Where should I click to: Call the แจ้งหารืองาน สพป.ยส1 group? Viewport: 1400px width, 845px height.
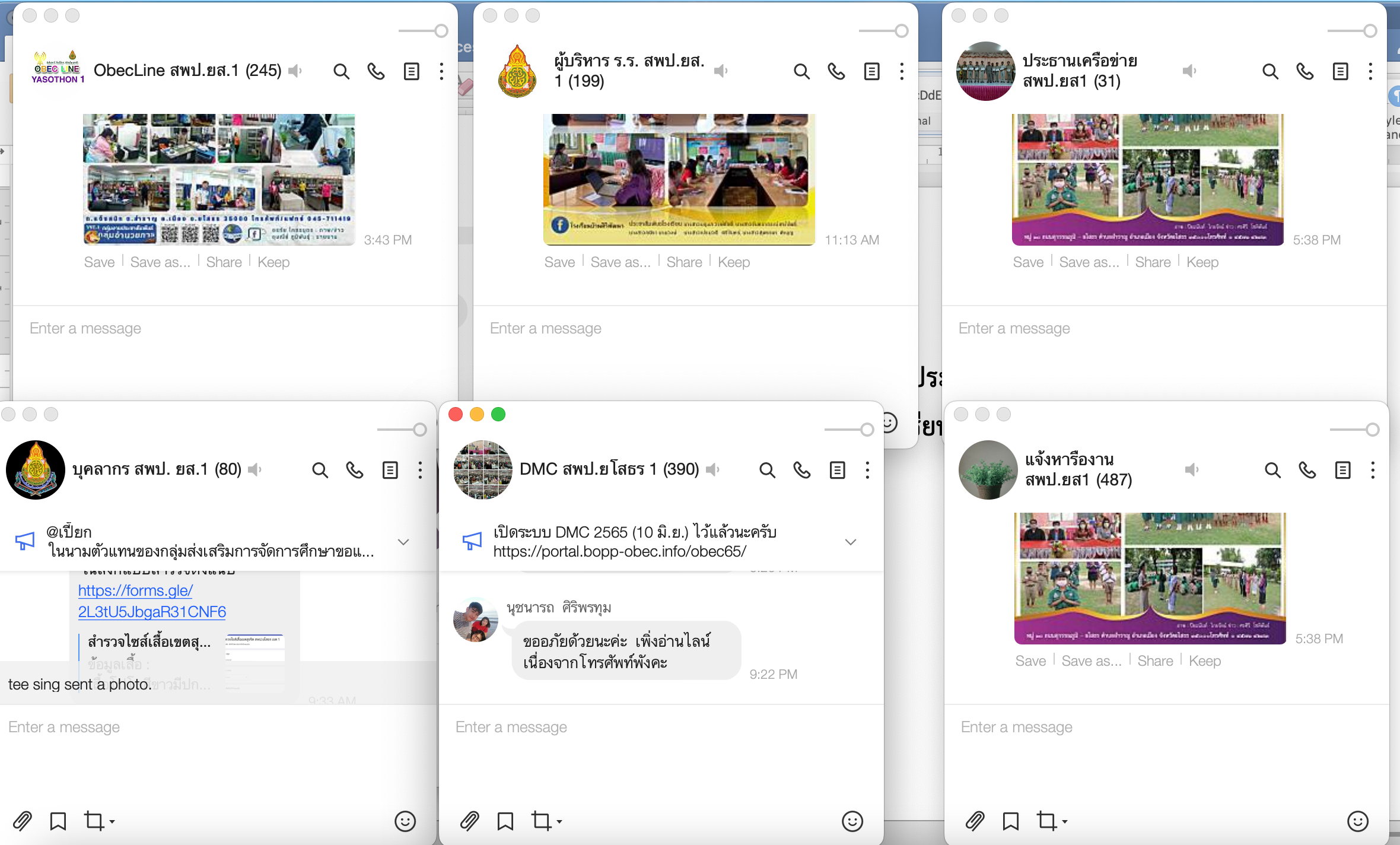[1307, 471]
